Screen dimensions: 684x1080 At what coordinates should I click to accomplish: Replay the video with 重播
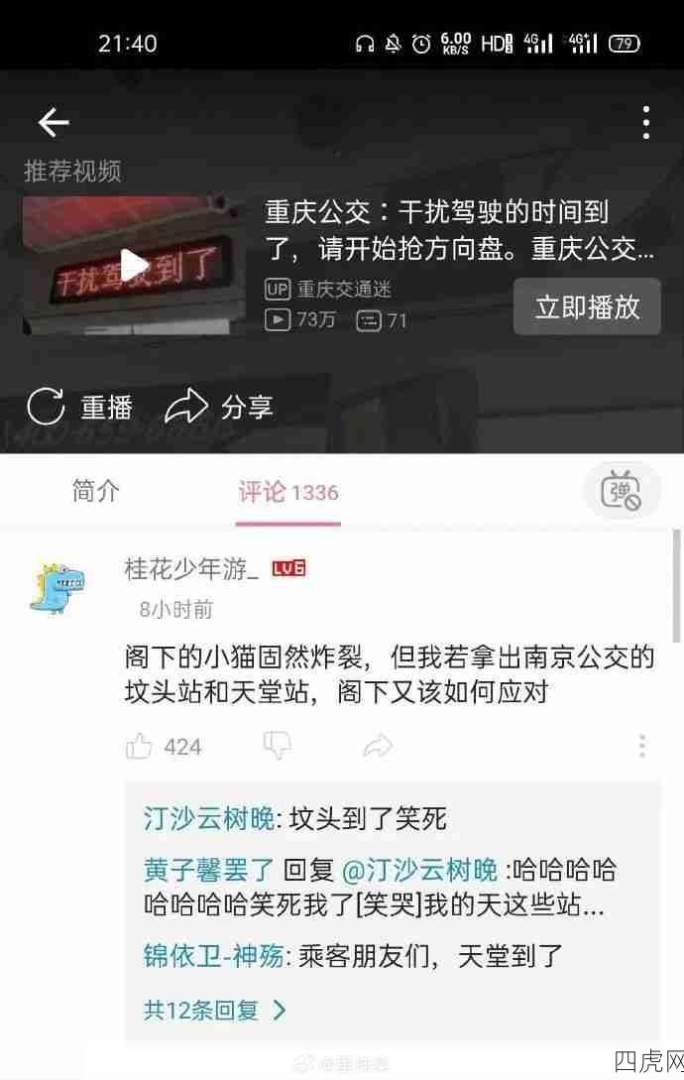point(80,407)
